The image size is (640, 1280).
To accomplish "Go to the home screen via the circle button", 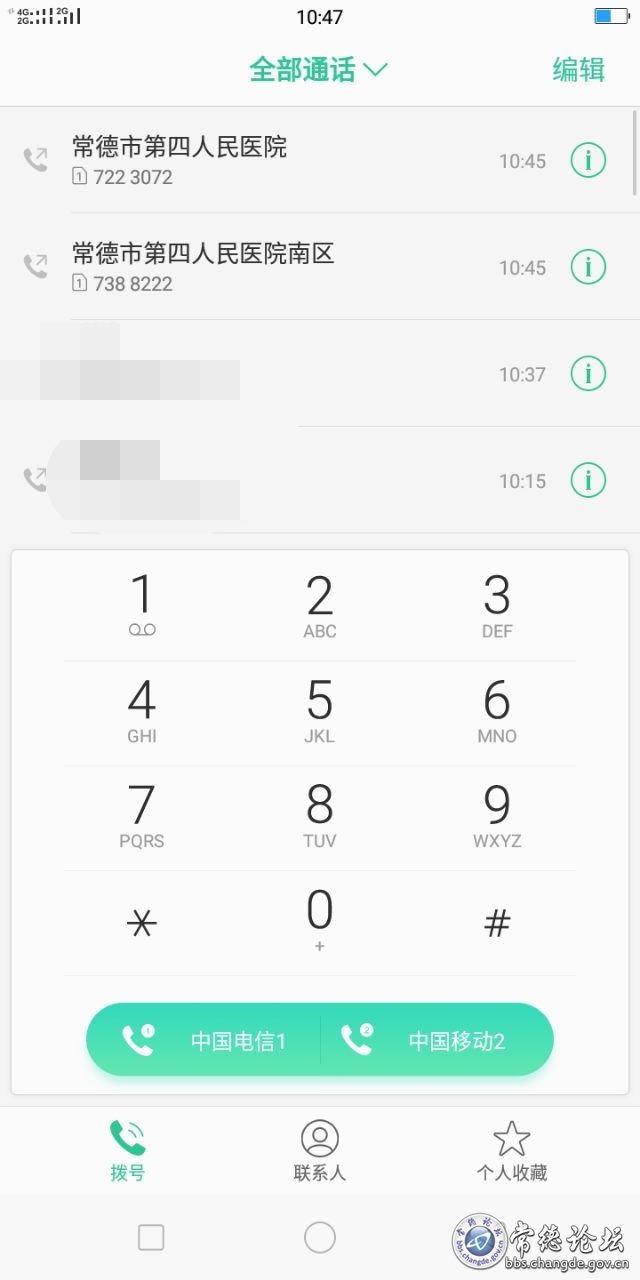I will coord(320,1238).
